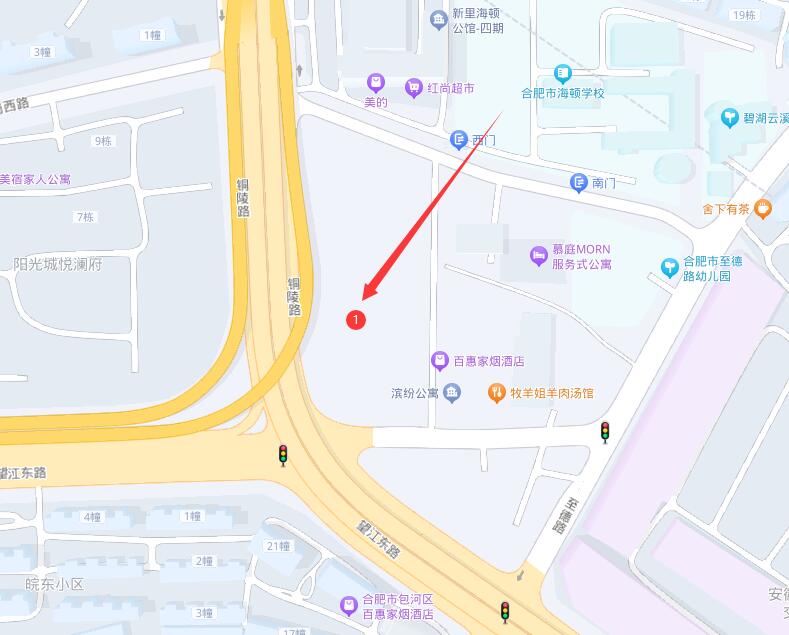Viewport: 789px width, 635px height.
Task: Open 慕庭MORN服务式公寓 marker
Action: coord(539,257)
